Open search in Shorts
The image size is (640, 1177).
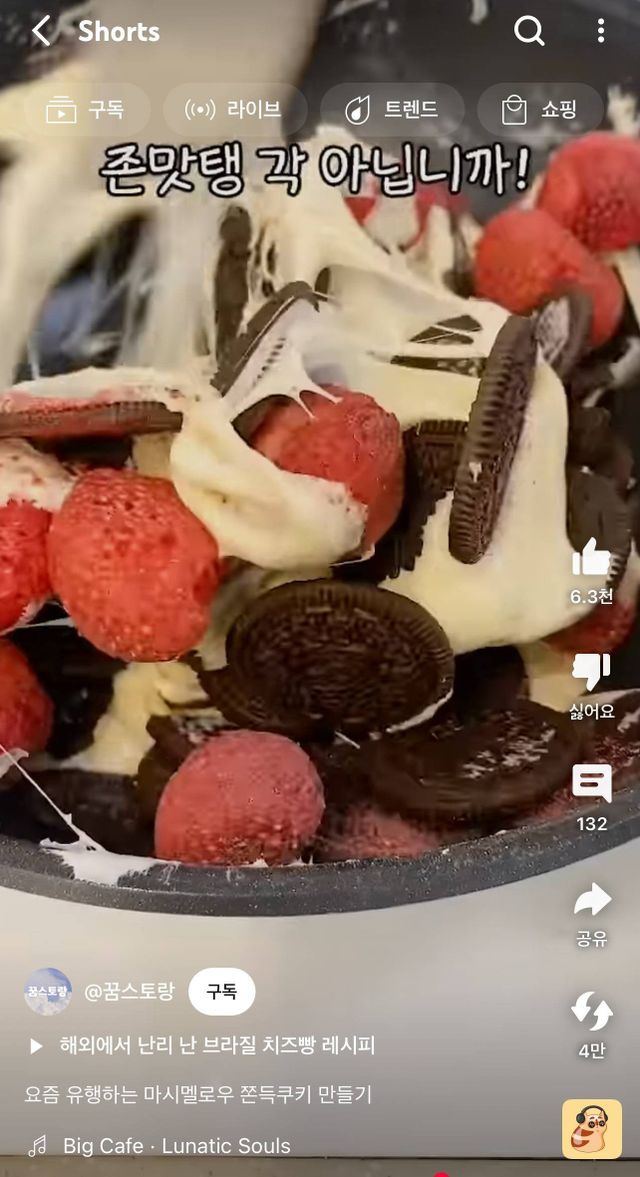point(529,31)
